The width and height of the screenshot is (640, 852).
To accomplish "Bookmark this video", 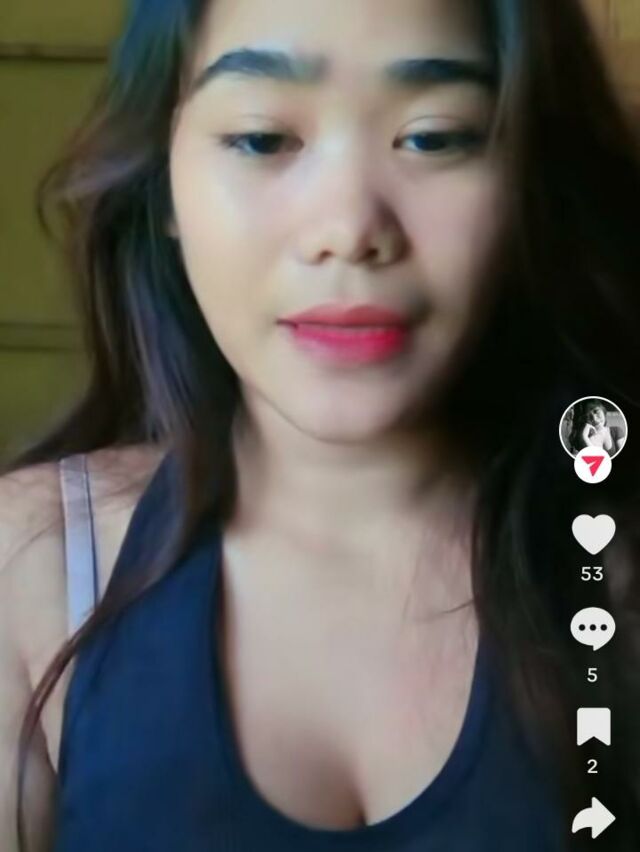I will coord(593,726).
